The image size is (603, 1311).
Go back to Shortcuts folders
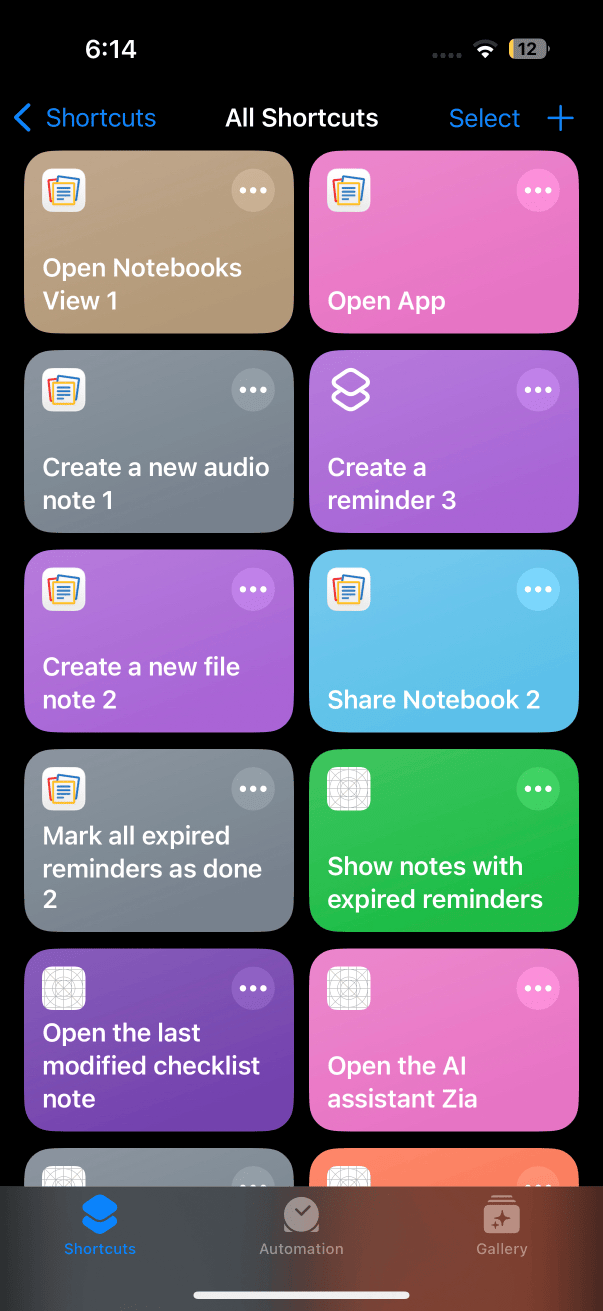[84, 118]
